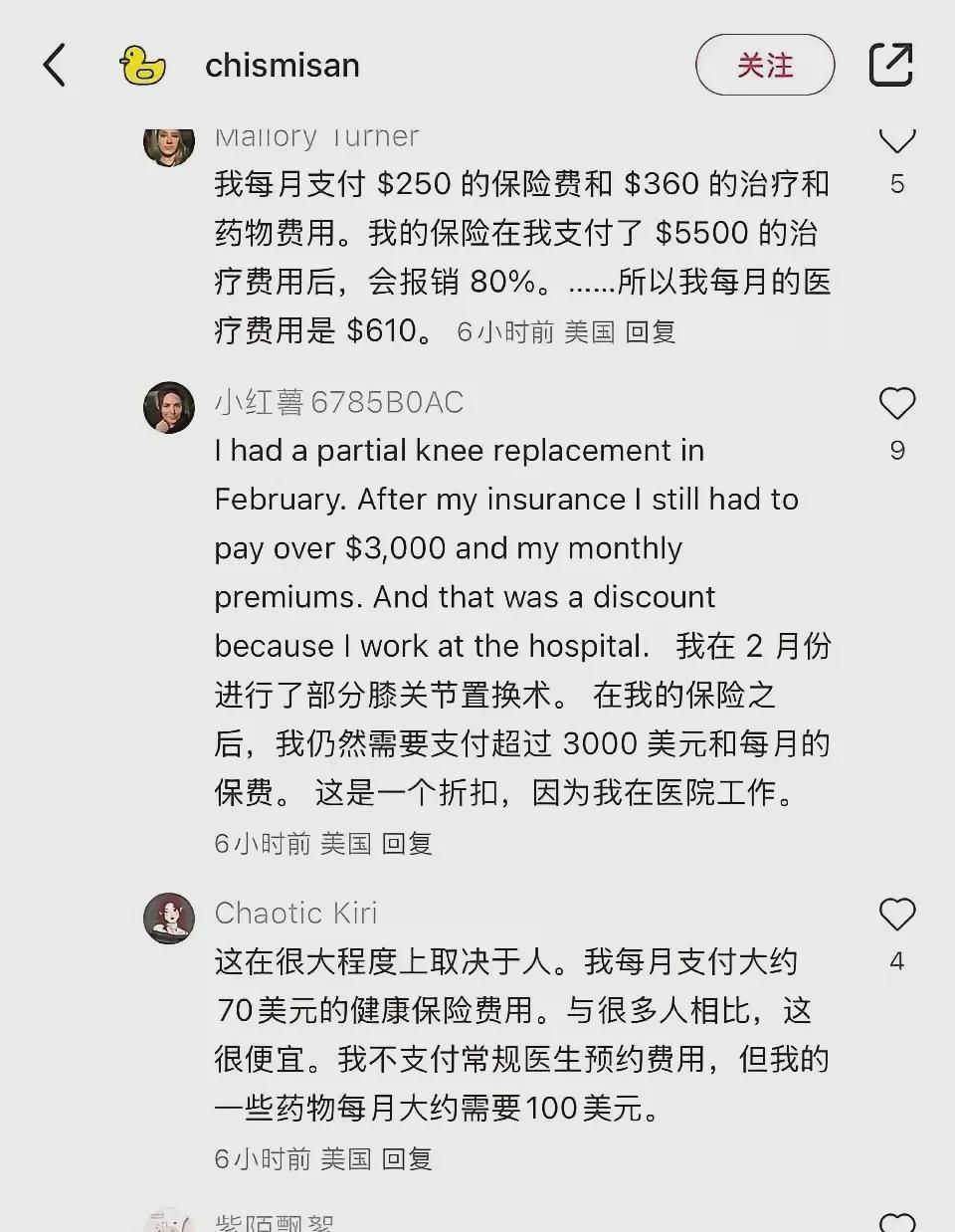Viewport: 955px width, 1232px height.
Task: Reply to 小红薯6785B0AC's comment
Action: [407, 844]
